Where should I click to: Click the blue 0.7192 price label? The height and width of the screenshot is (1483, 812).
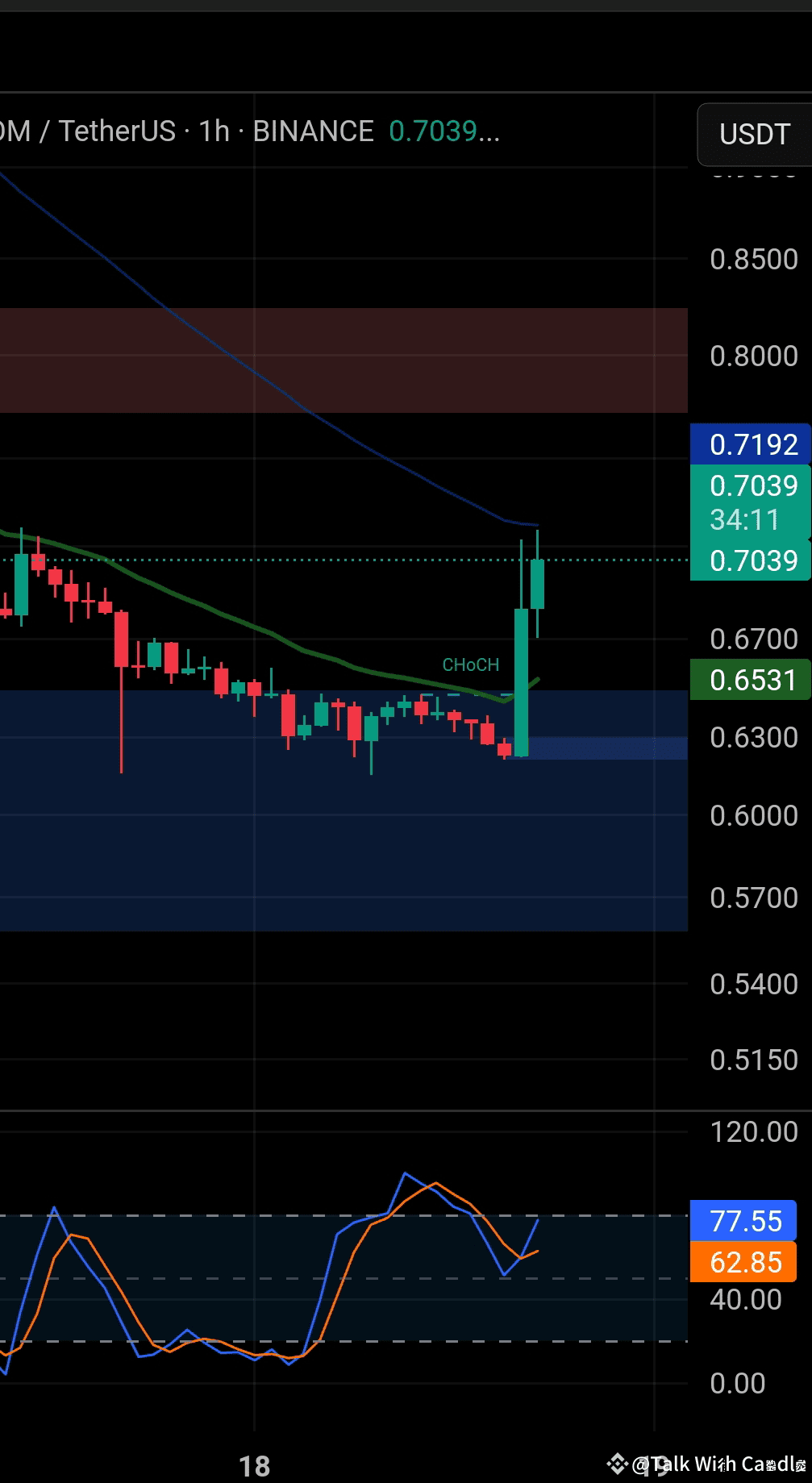click(752, 444)
